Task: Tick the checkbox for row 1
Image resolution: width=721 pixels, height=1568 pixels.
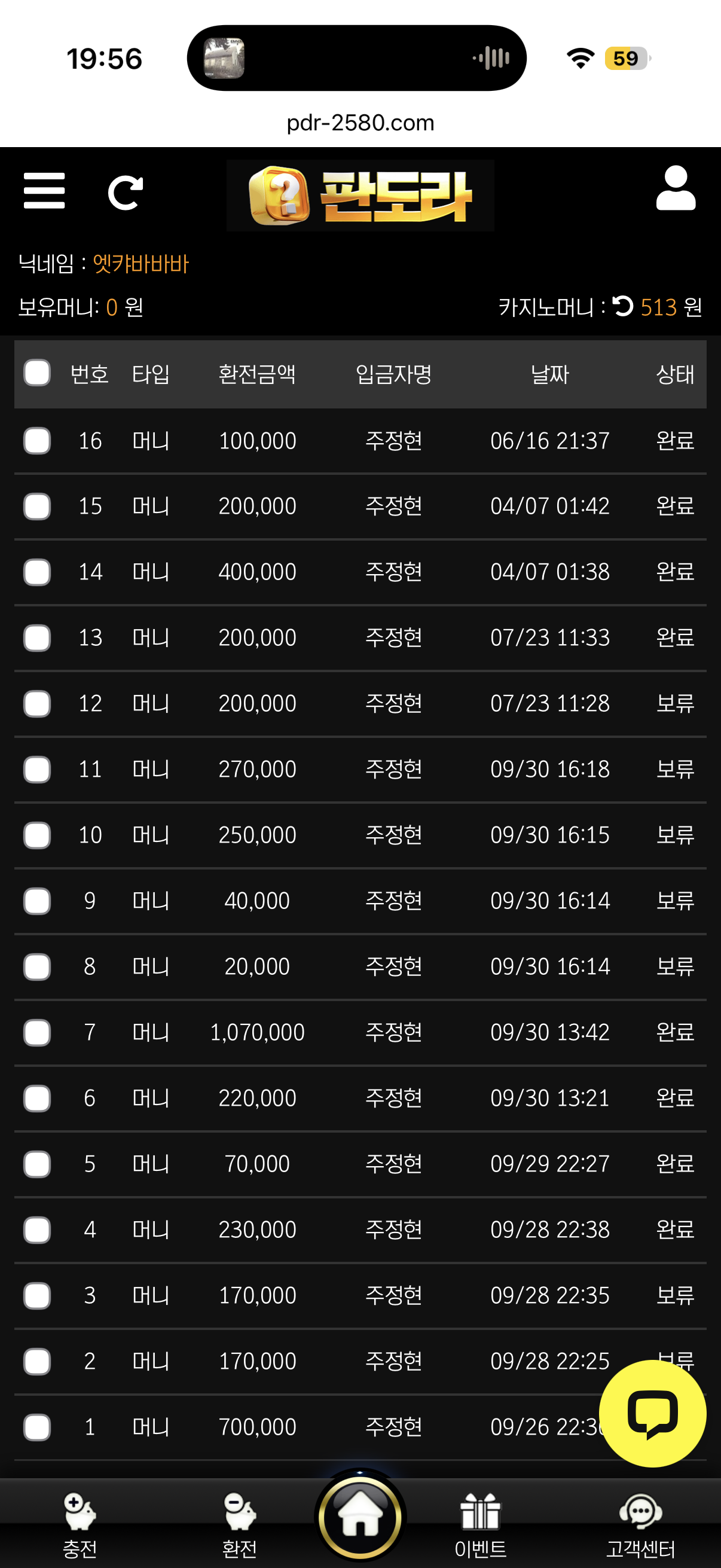Action: click(x=37, y=1427)
